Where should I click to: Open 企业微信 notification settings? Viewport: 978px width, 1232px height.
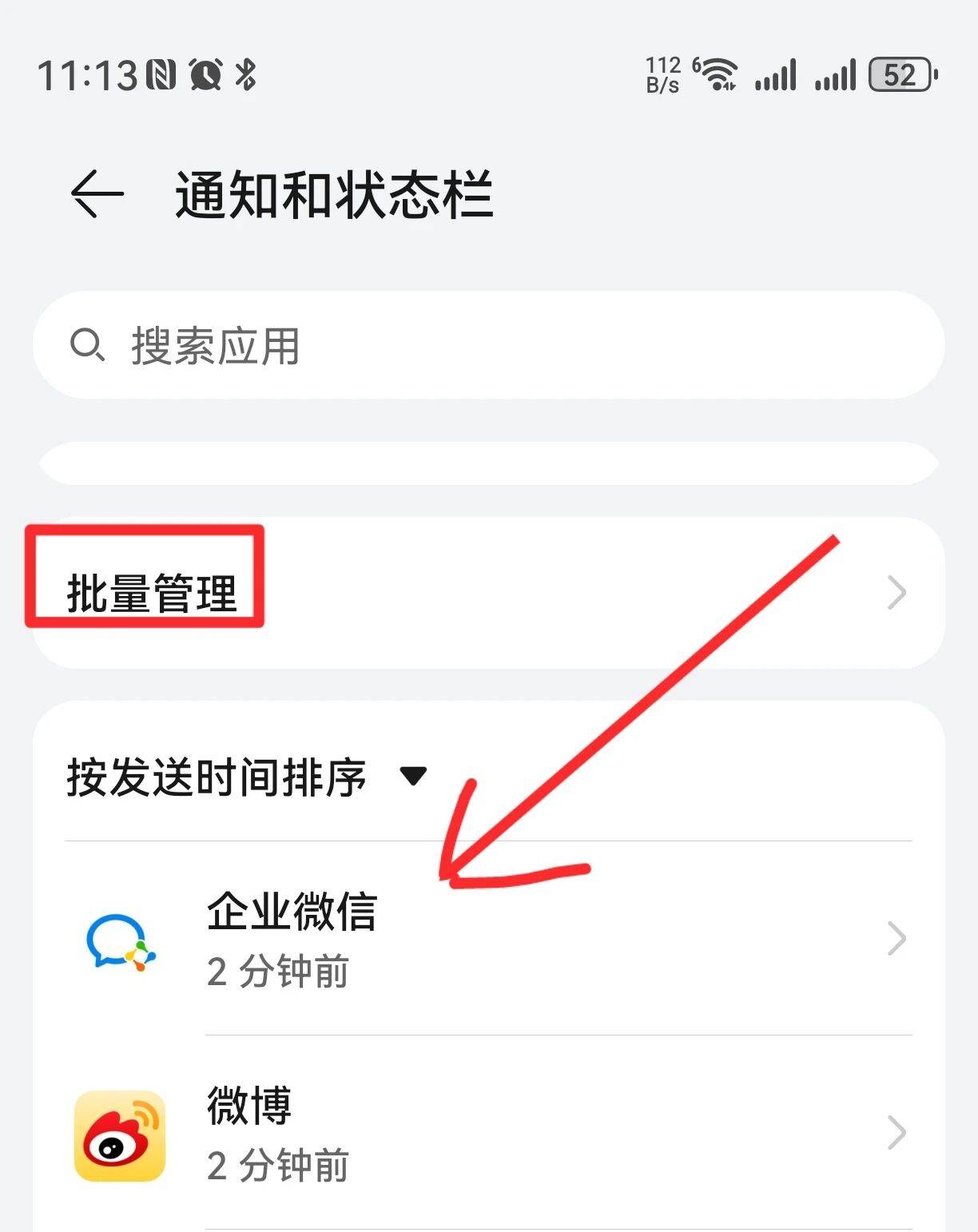[x=487, y=939]
